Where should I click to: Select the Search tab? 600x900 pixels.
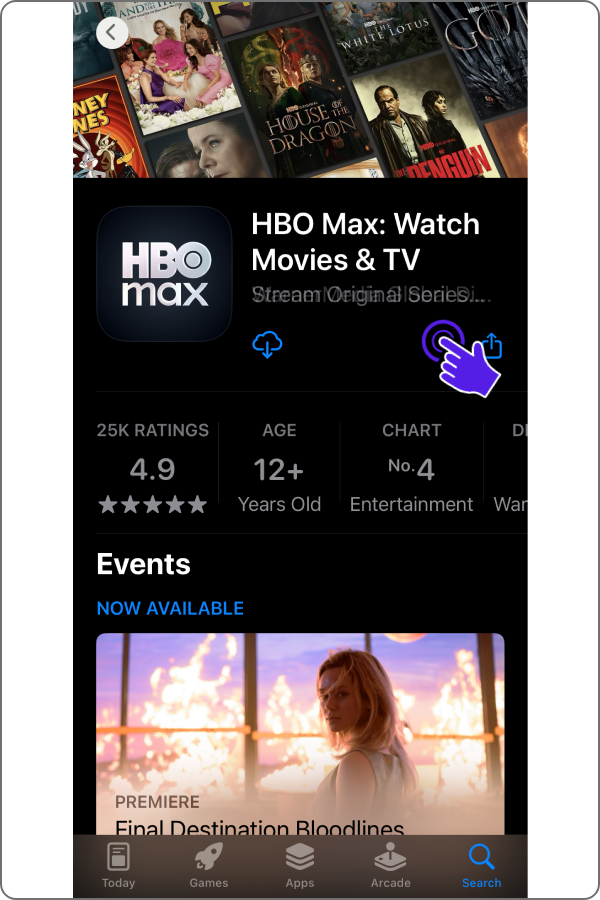click(x=481, y=866)
